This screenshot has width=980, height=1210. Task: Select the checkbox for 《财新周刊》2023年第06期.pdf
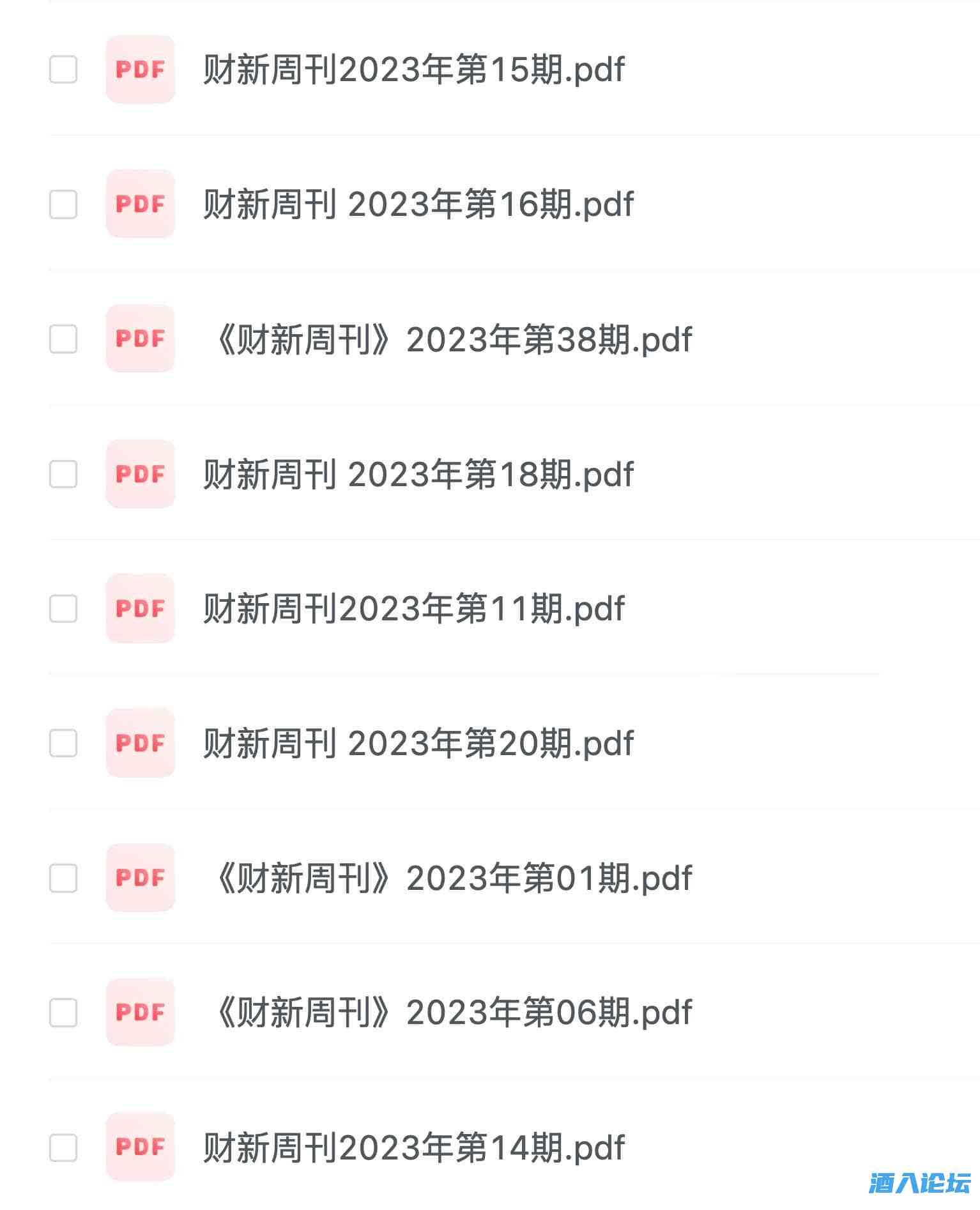(x=63, y=1013)
